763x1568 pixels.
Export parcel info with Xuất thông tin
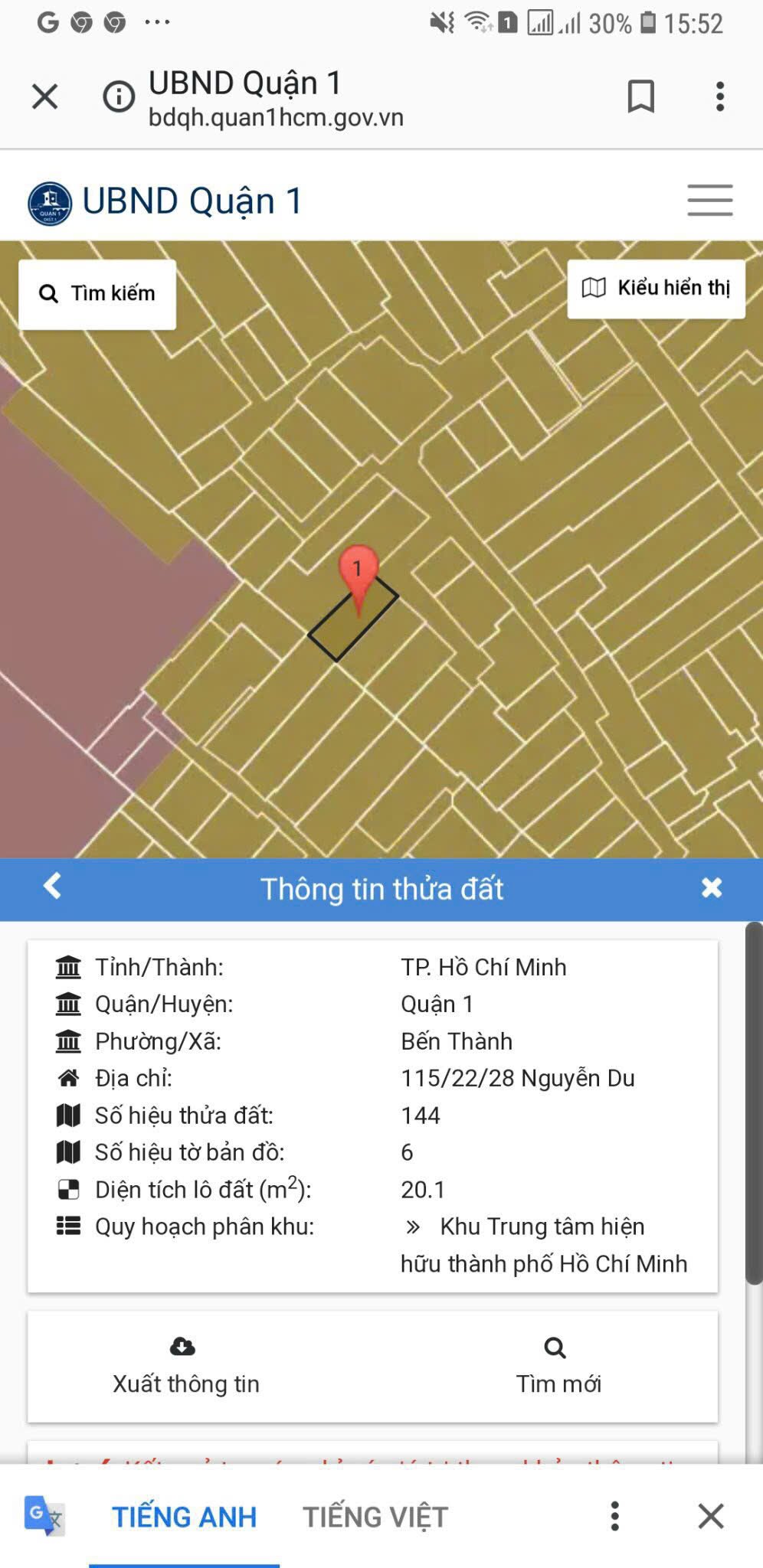click(x=185, y=1367)
